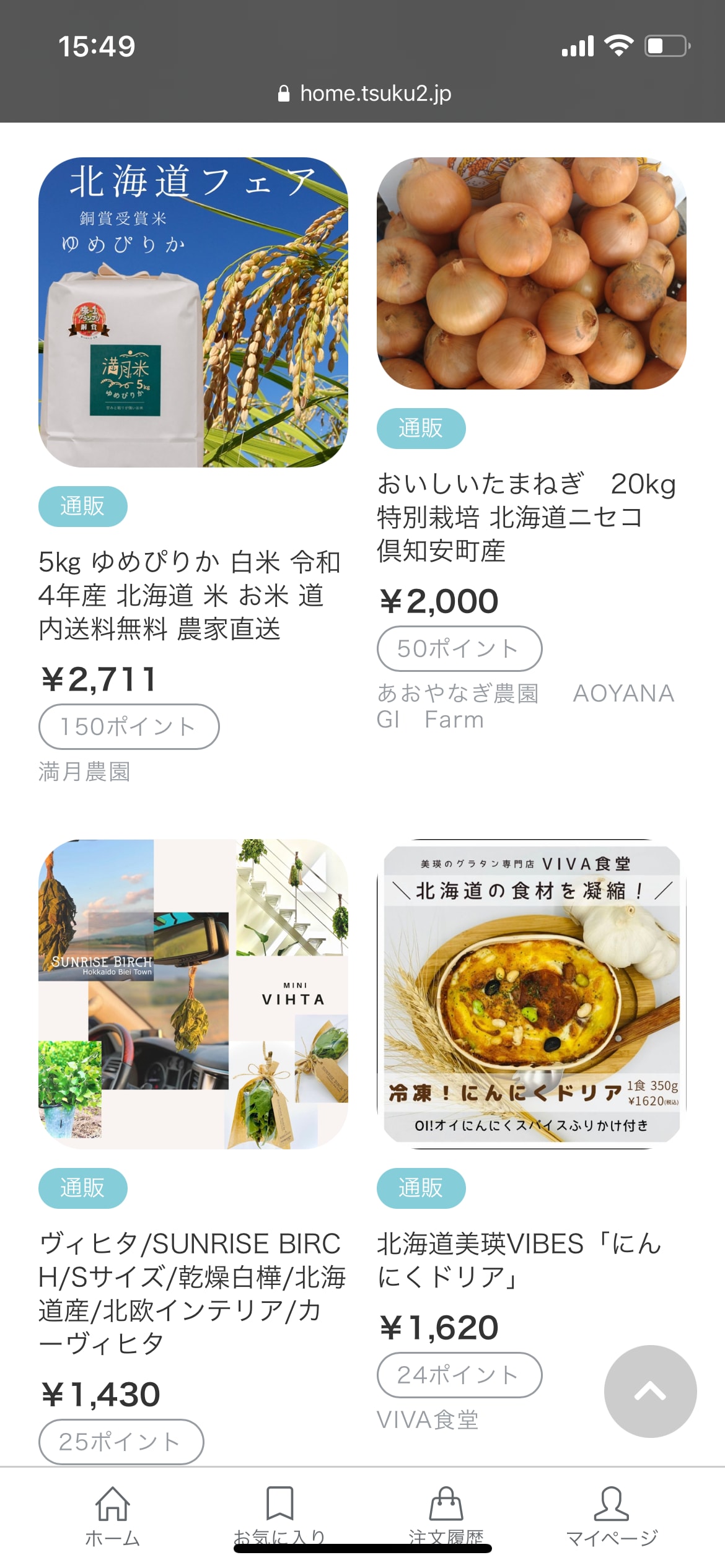
Task: Open the ゆめぴりか 5kg rice product card
Action: (193, 313)
